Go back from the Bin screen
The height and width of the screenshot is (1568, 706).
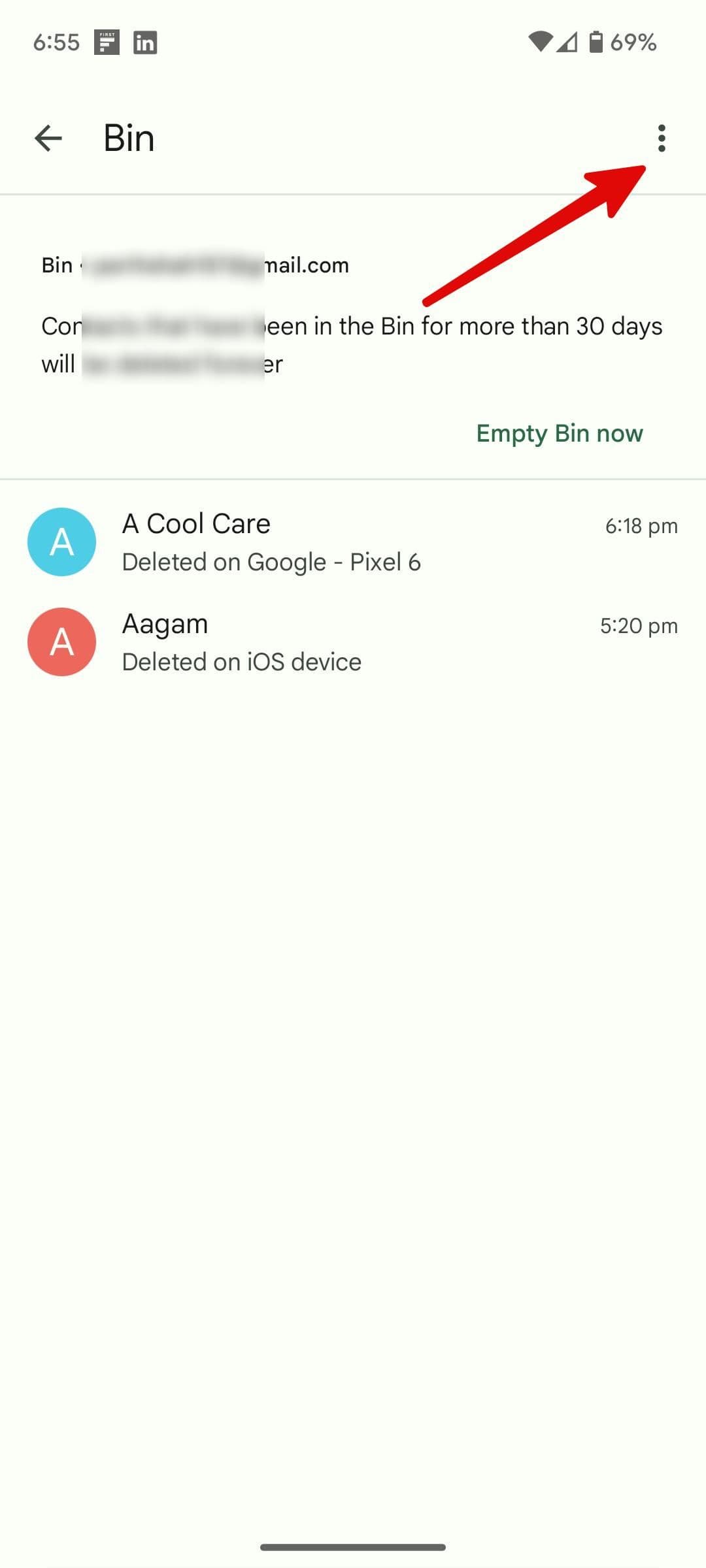pyautogui.click(x=48, y=139)
